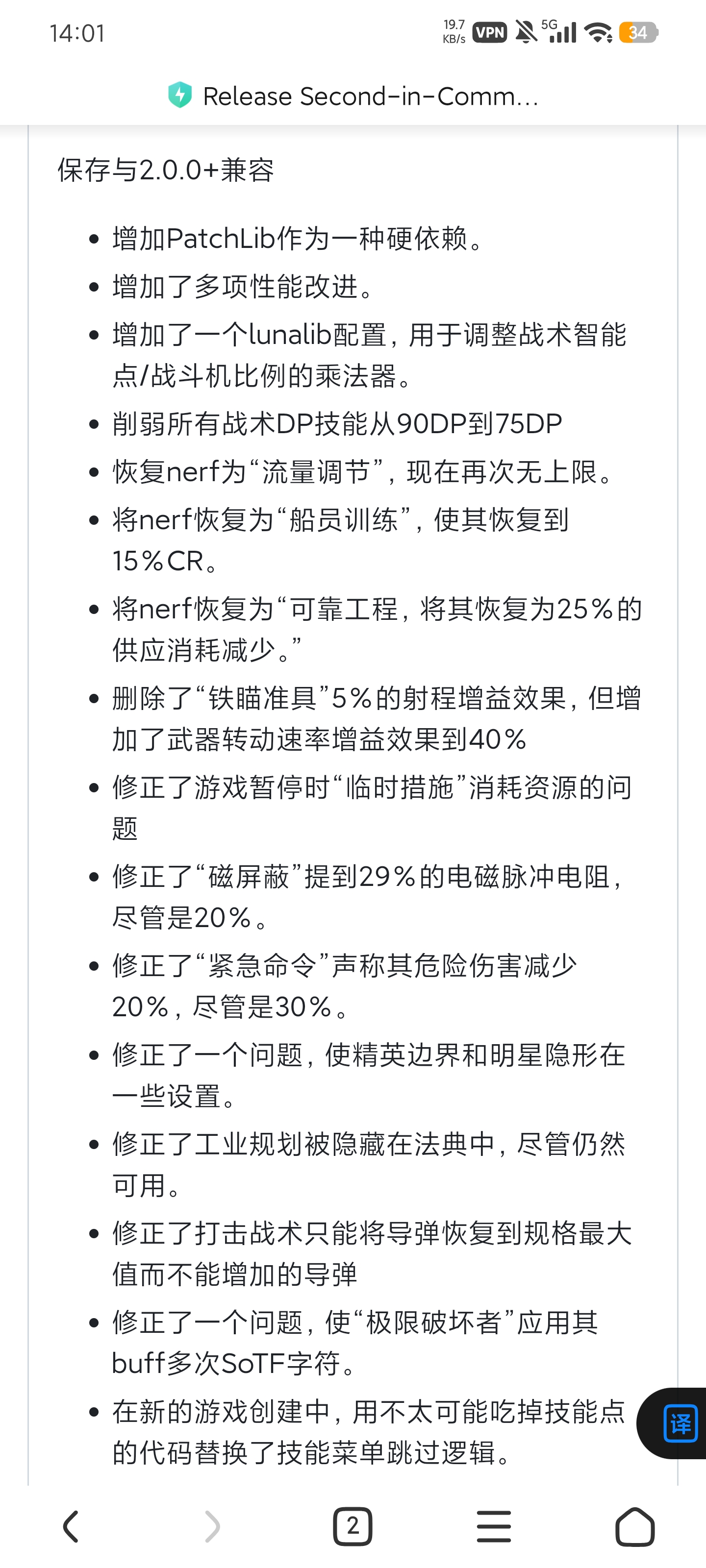Go to the browser home page
Image resolution: width=706 pixels, height=1568 pixels.
635,1527
